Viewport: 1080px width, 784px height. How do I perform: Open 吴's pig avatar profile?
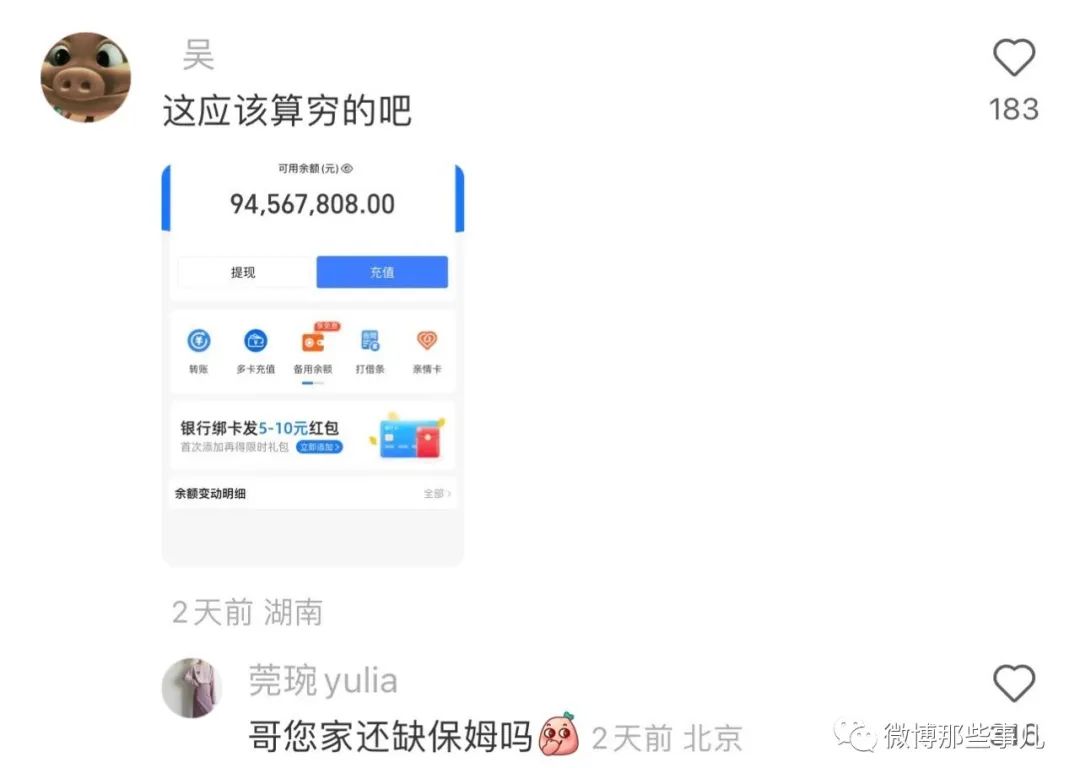coord(85,78)
